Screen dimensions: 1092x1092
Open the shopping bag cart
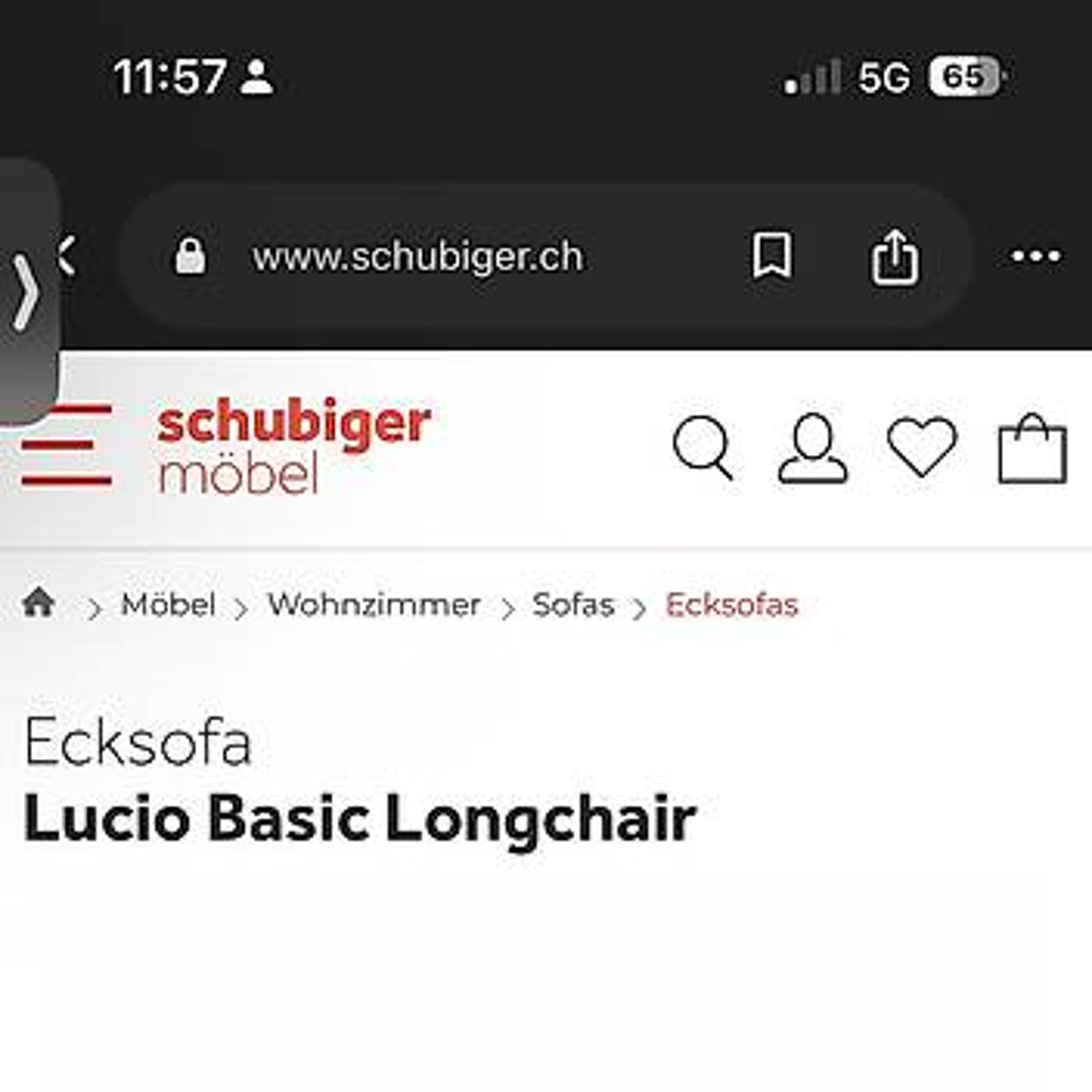click(x=1032, y=449)
